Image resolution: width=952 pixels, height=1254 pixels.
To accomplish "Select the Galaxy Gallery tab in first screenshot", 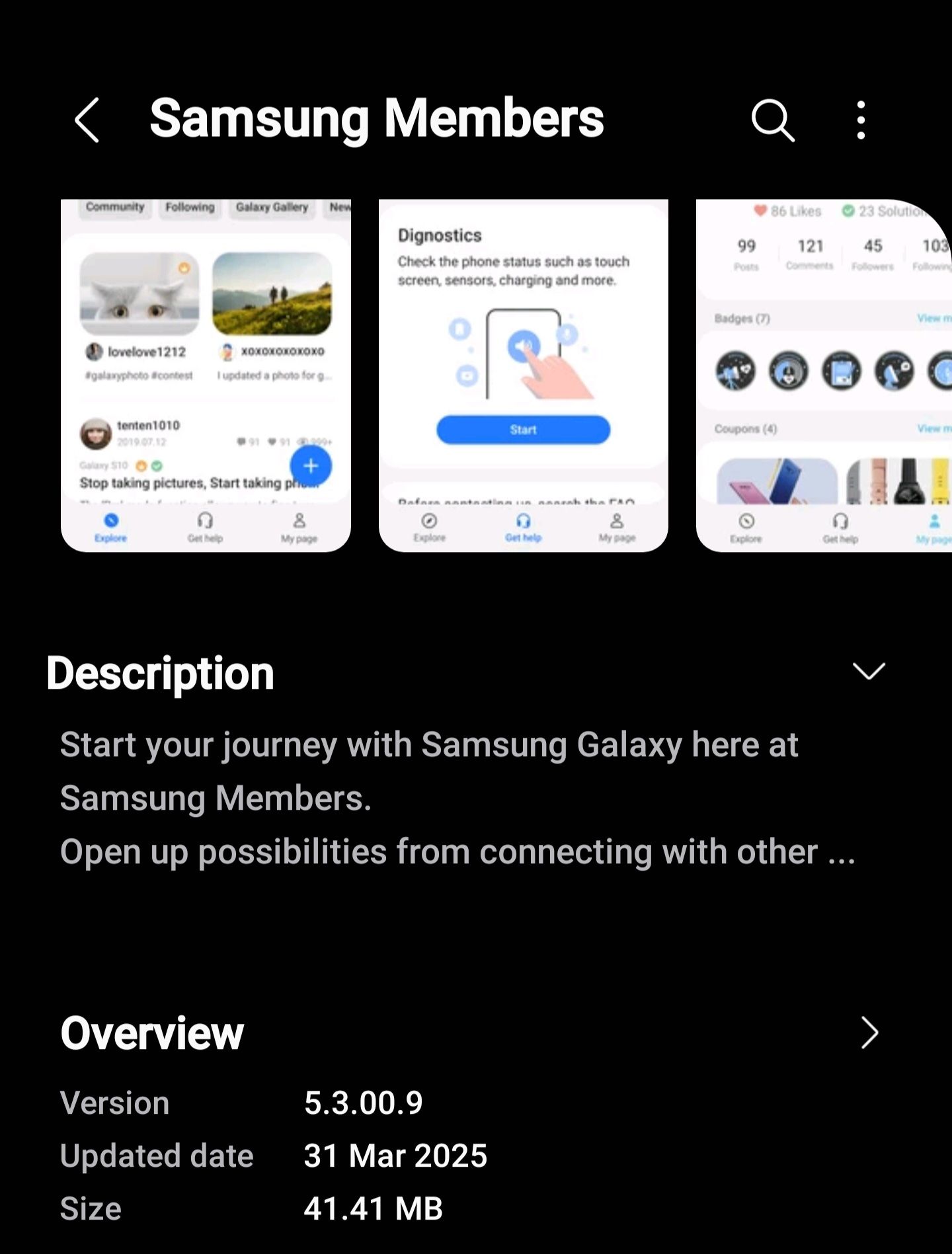I will click(272, 207).
